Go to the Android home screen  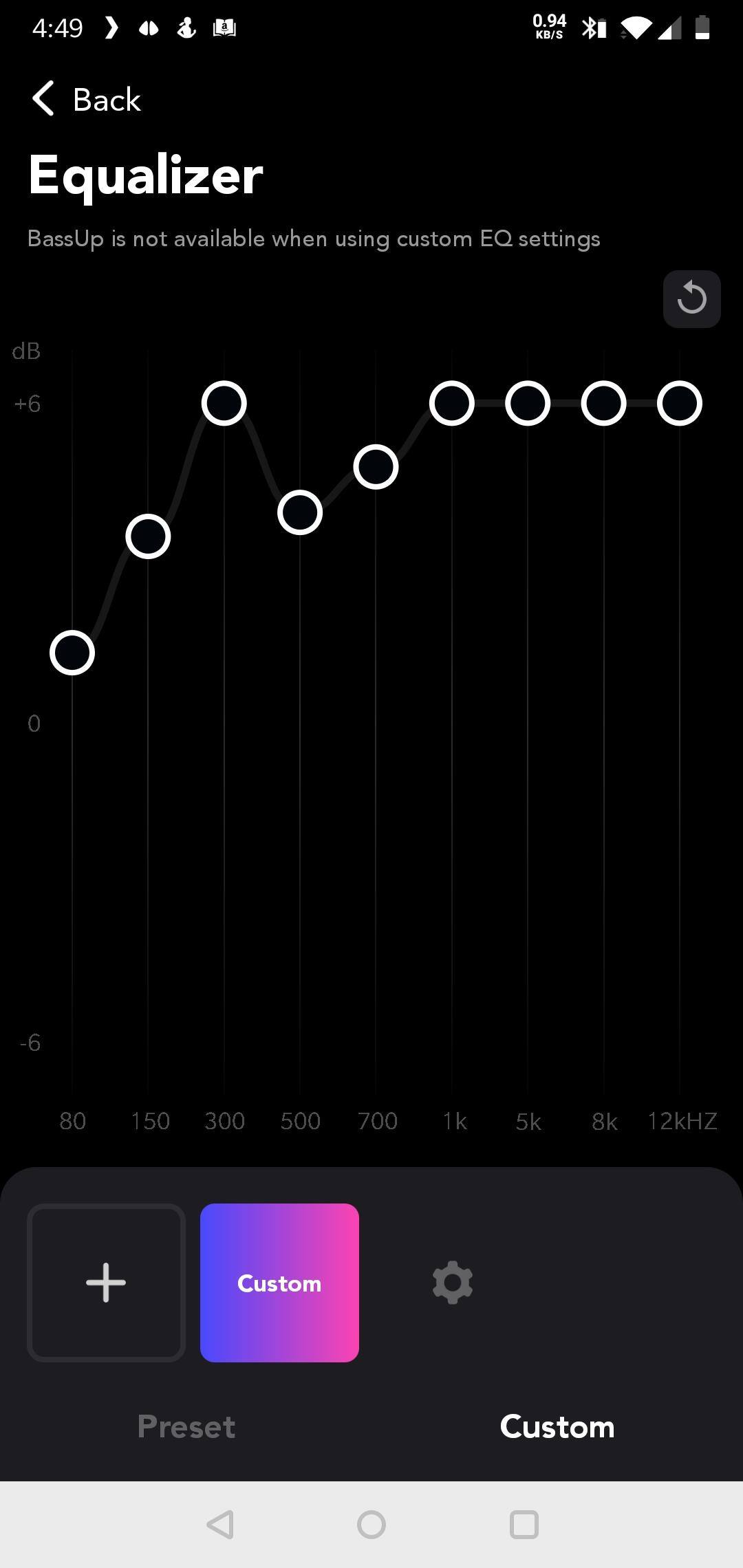pyautogui.click(x=371, y=1525)
